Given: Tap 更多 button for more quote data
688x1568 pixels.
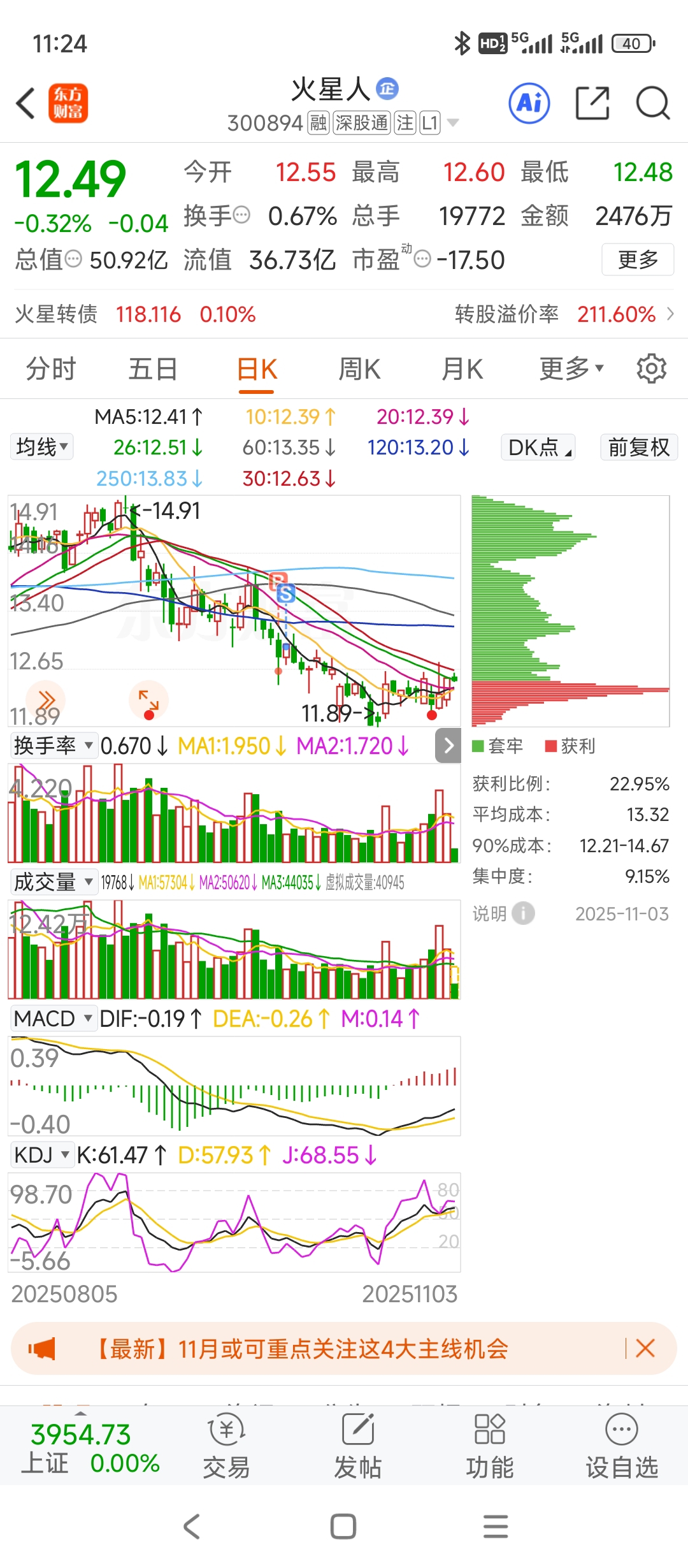Looking at the screenshot, I should 638,259.
